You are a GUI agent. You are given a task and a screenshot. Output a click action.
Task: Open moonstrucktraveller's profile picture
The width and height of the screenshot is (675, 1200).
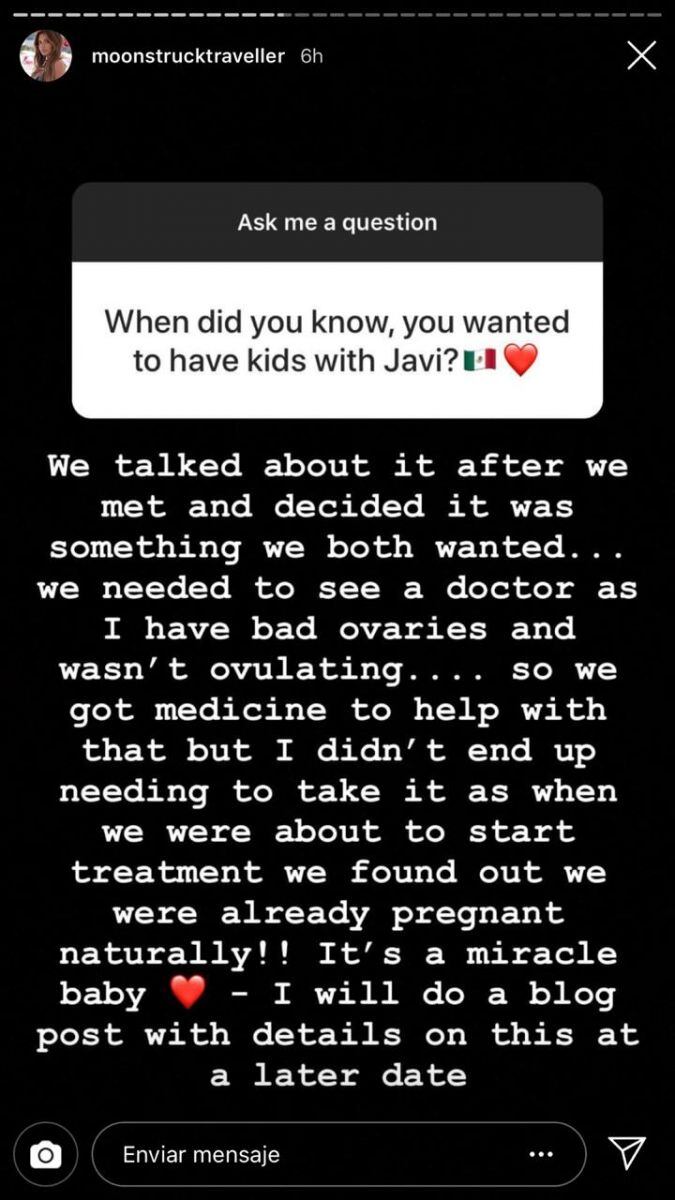tap(46, 56)
